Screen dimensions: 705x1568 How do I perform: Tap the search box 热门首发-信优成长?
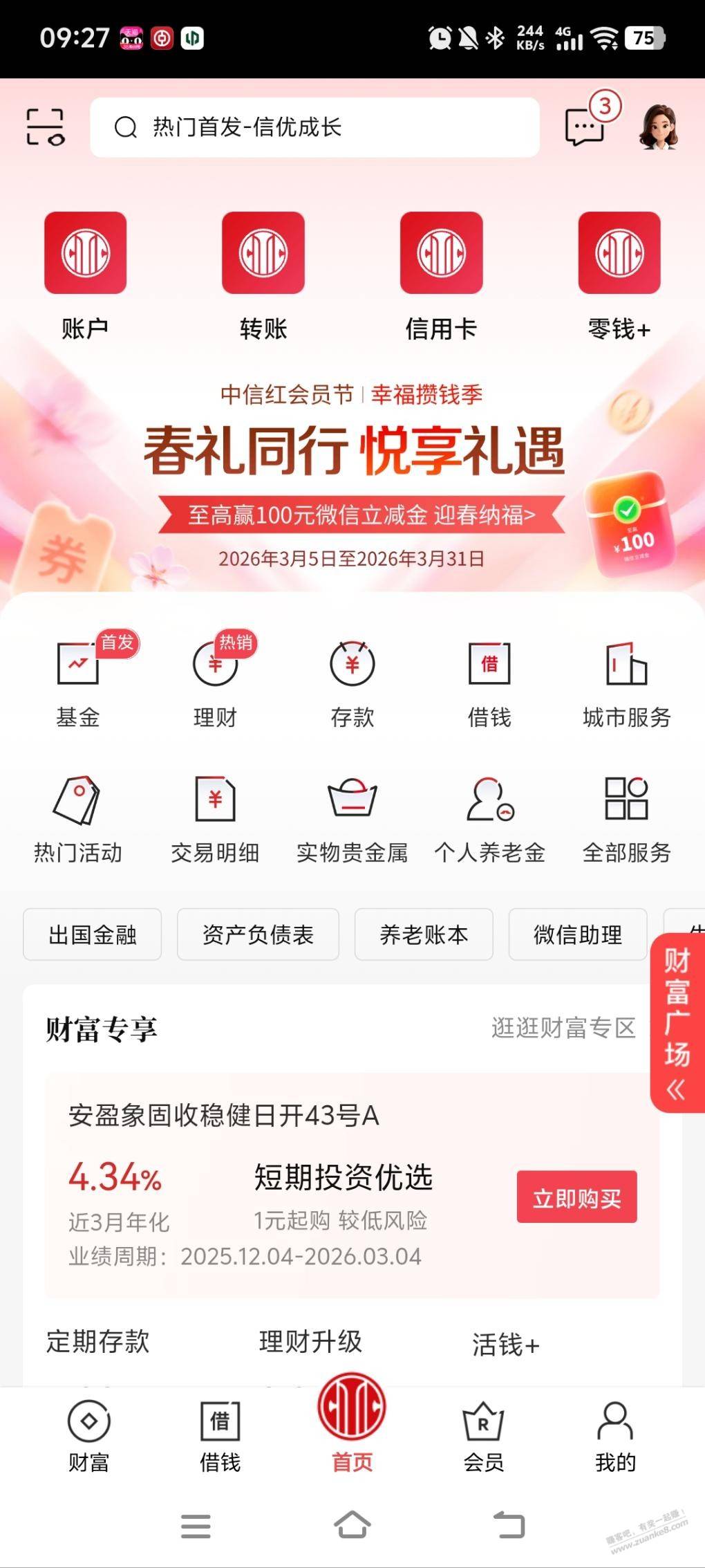coord(314,127)
